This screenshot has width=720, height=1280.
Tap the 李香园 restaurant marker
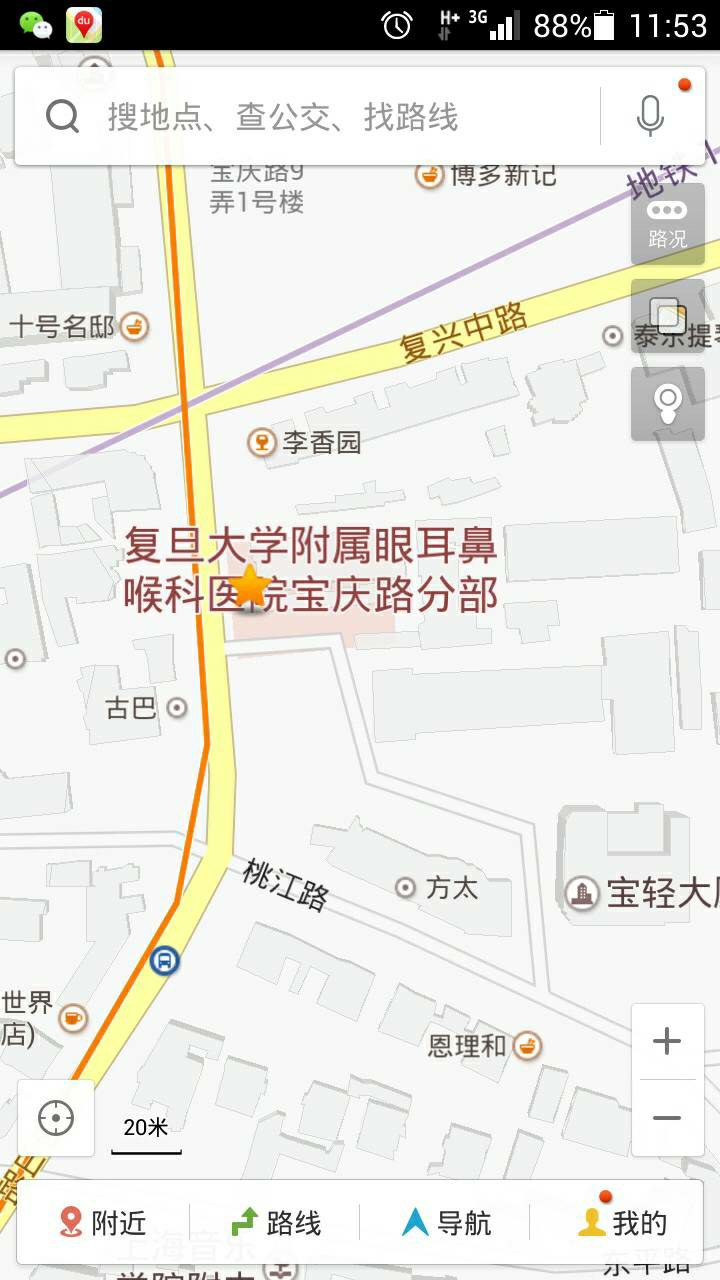[x=262, y=442]
